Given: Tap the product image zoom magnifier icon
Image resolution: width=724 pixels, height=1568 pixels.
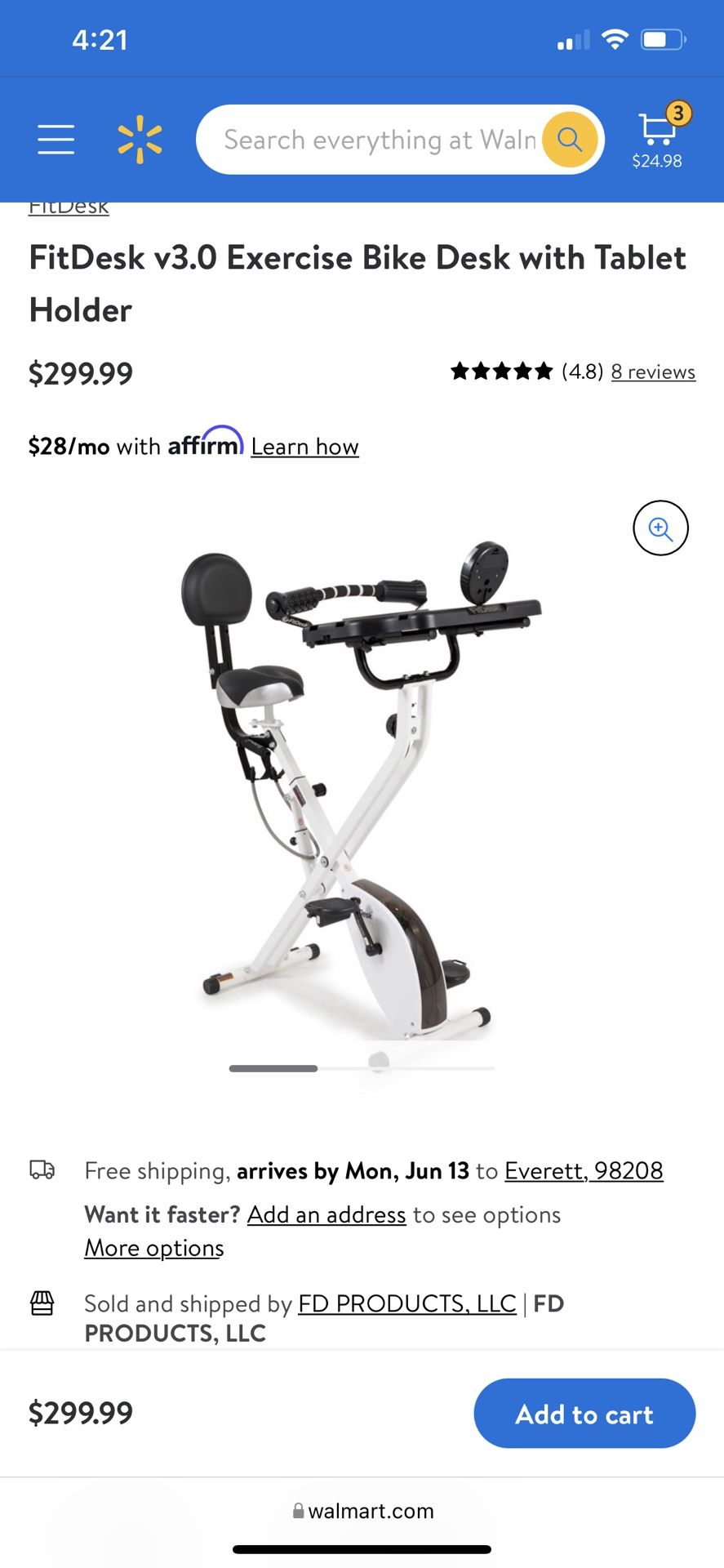Looking at the screenshot, I should point(660,528).
